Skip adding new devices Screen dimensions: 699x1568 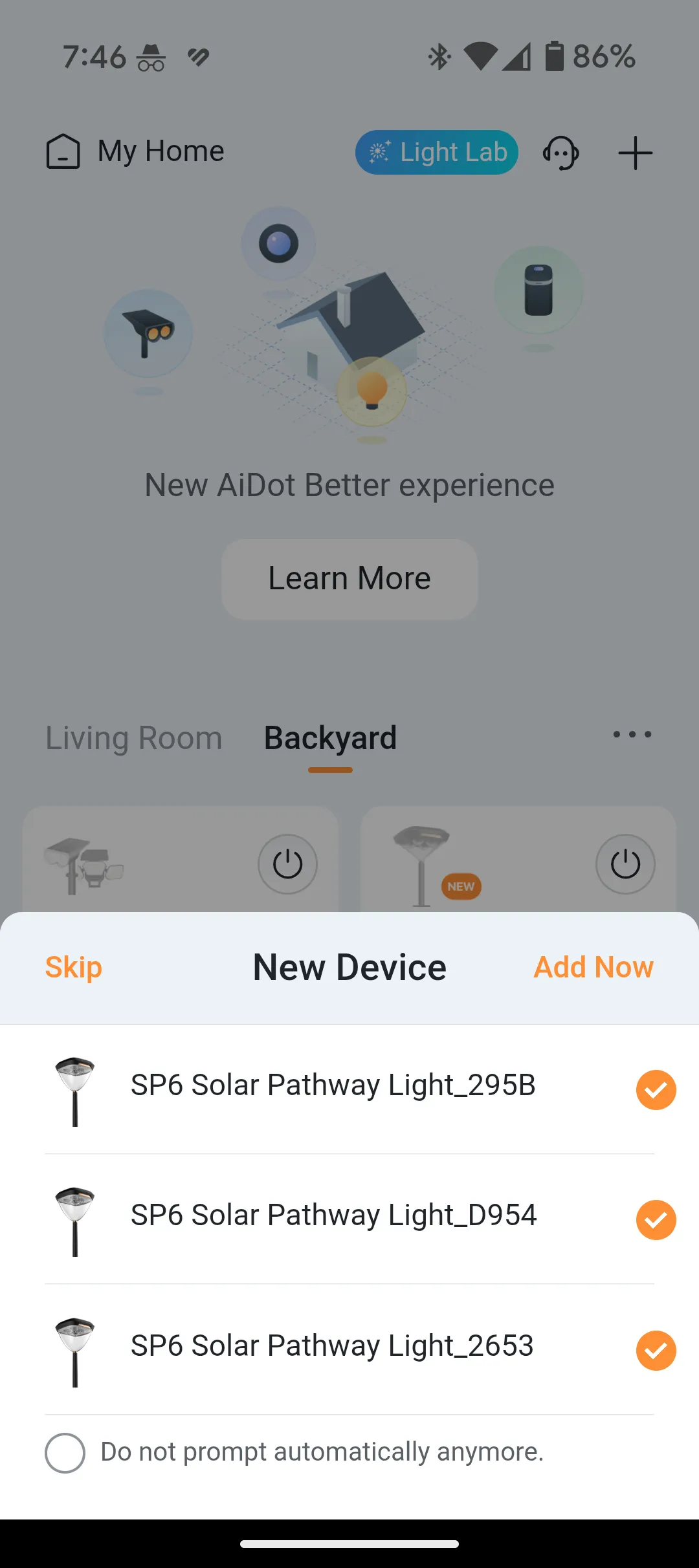[x=73, y=967]
